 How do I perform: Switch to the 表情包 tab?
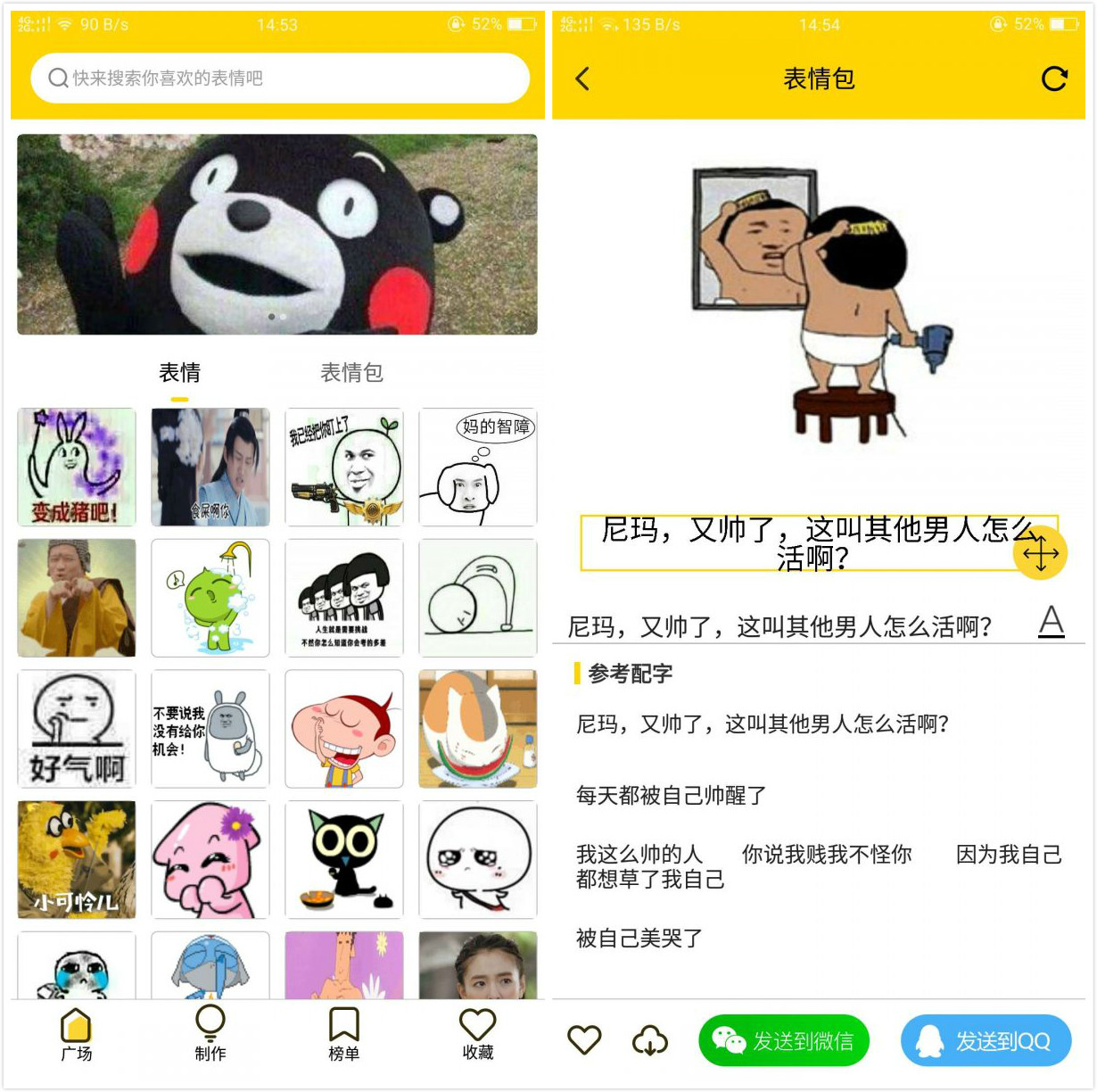click(351, 373)
